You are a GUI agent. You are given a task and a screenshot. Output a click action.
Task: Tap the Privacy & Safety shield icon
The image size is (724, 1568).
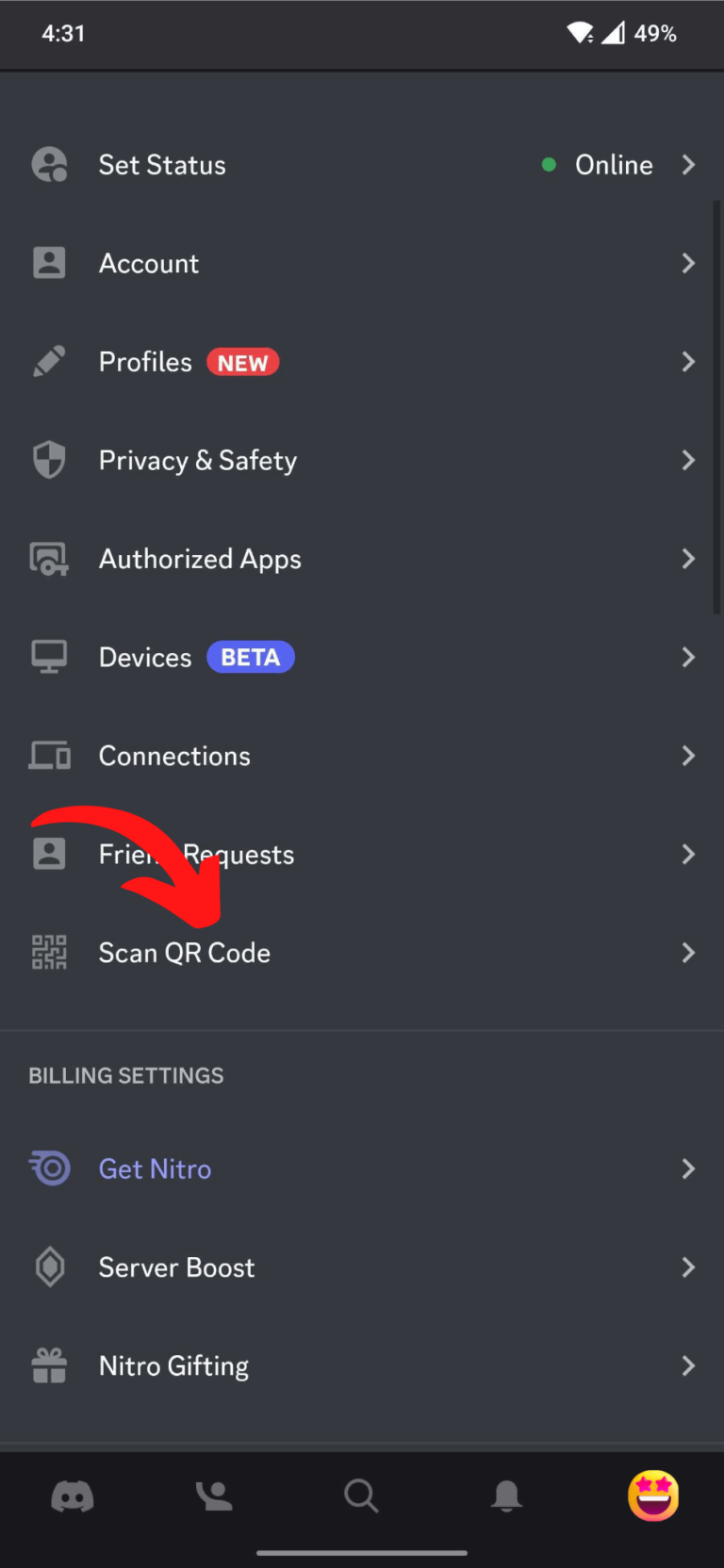(49, 460)
